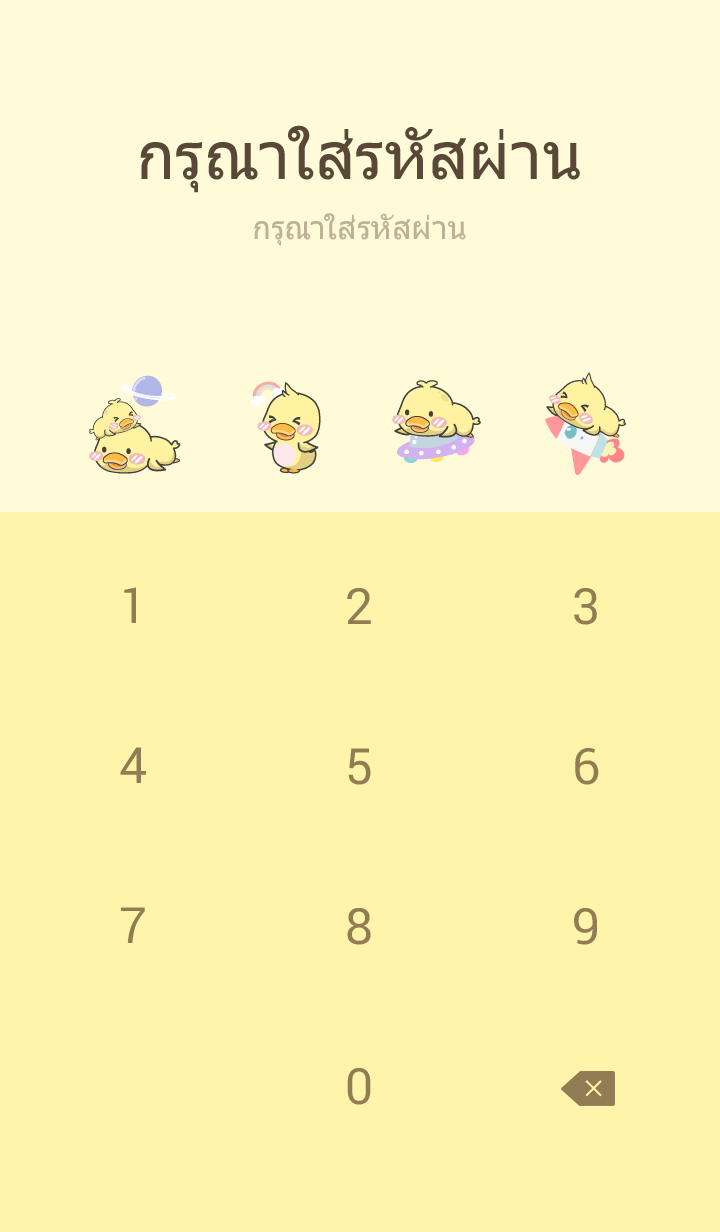
Task: Select digit 7 on the passcode pad
Action: 132,927
